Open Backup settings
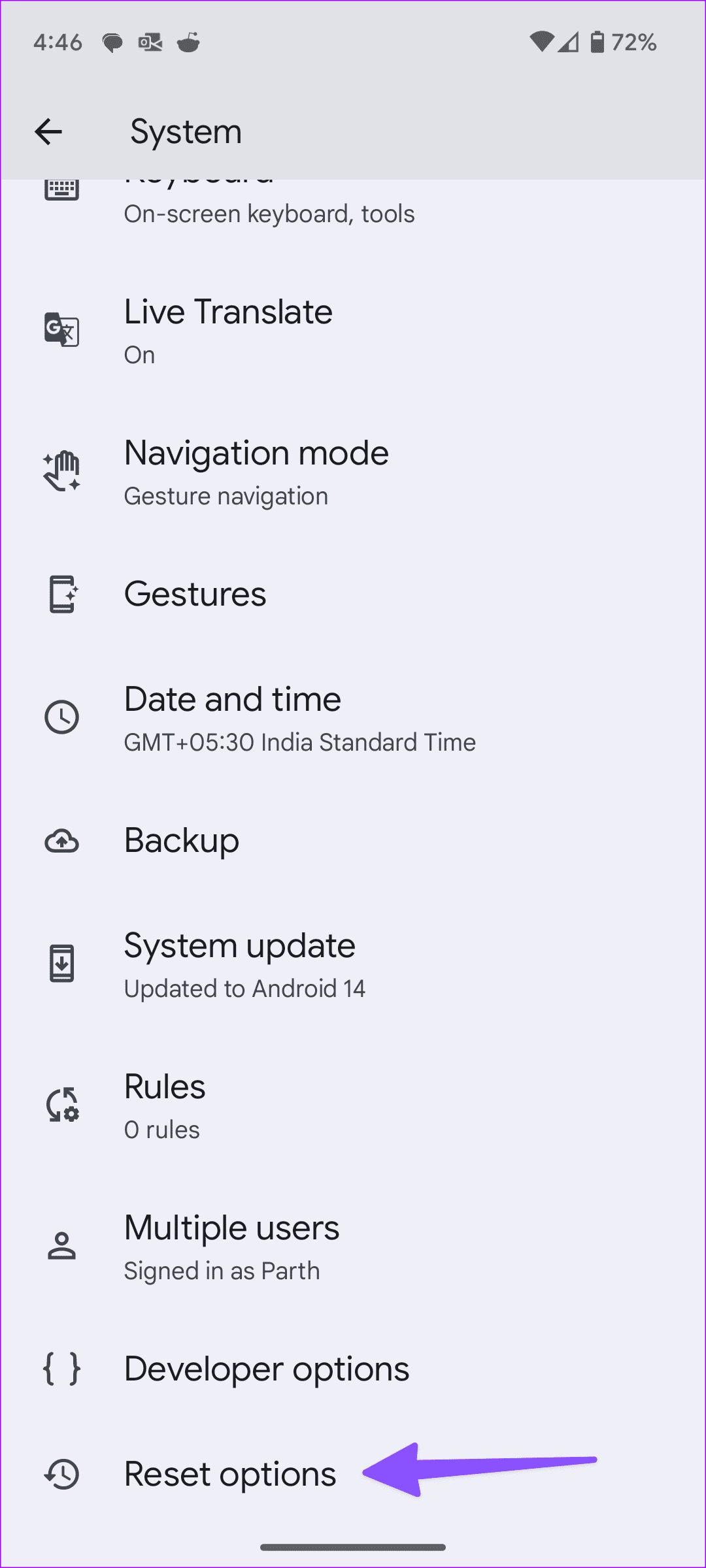Viewport: 706px width, 1568px height. [x=182, y=841]
